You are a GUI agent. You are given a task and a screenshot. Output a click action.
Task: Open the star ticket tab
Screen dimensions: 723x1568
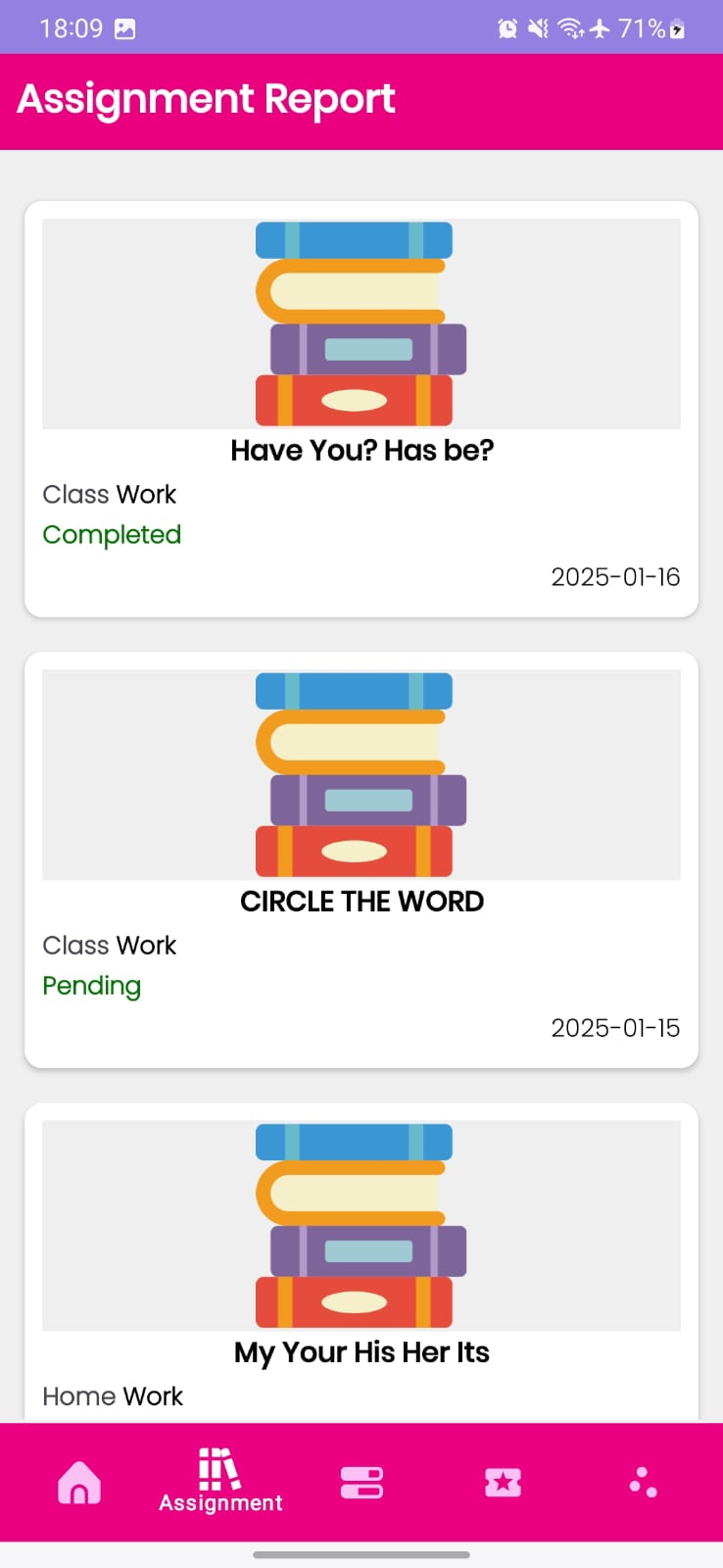click(503, 1482)
